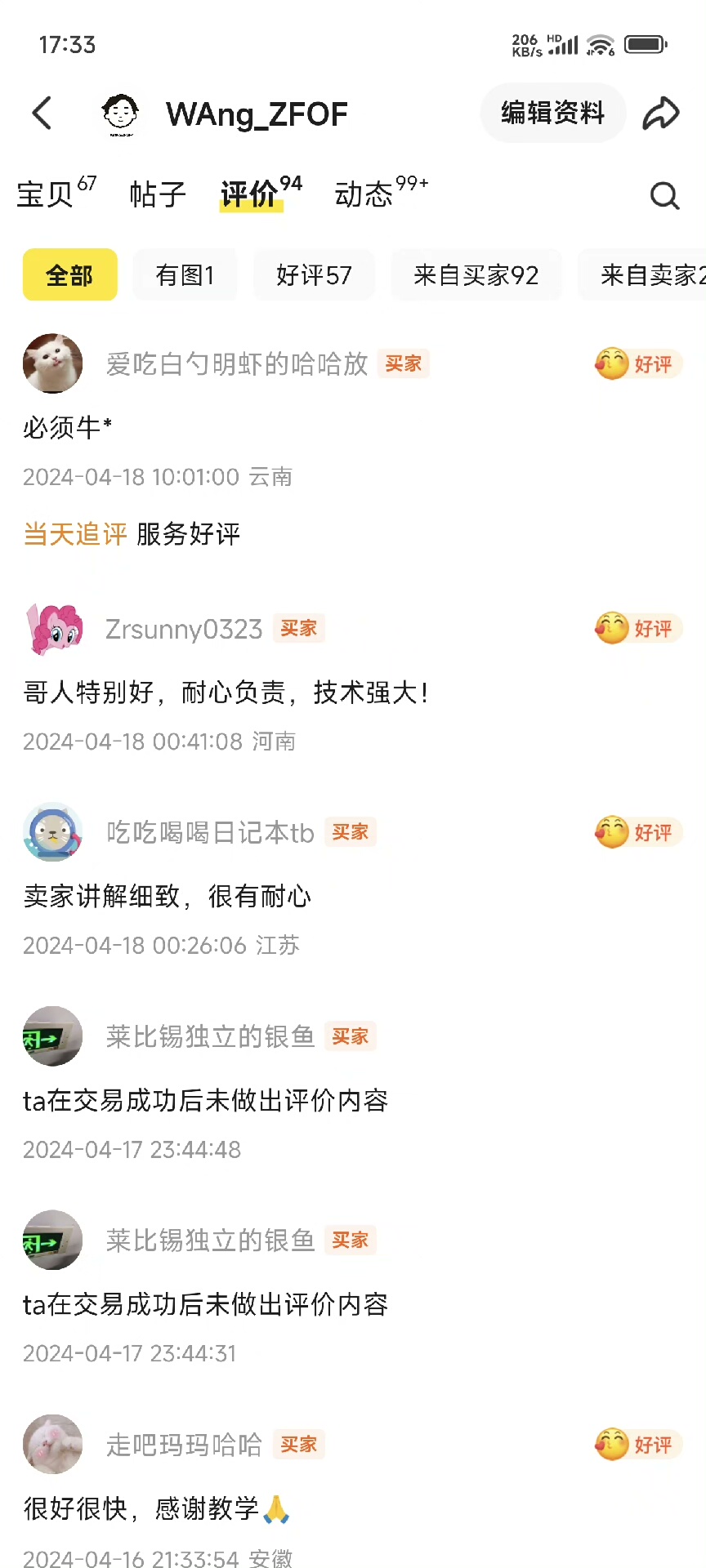This screenshot has height=1568, width=706.
Task: Open 爱吃白勺明虾的哈哈放's avatar
Action: point(52,363)
